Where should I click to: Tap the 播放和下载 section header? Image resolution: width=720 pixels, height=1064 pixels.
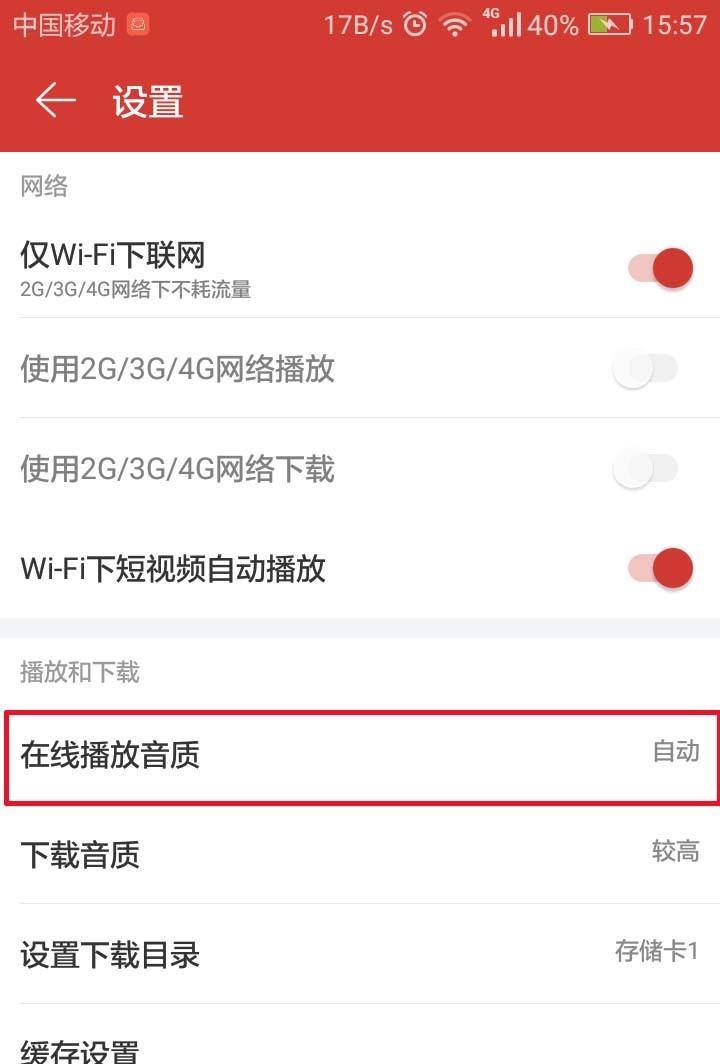coord(78,672)
